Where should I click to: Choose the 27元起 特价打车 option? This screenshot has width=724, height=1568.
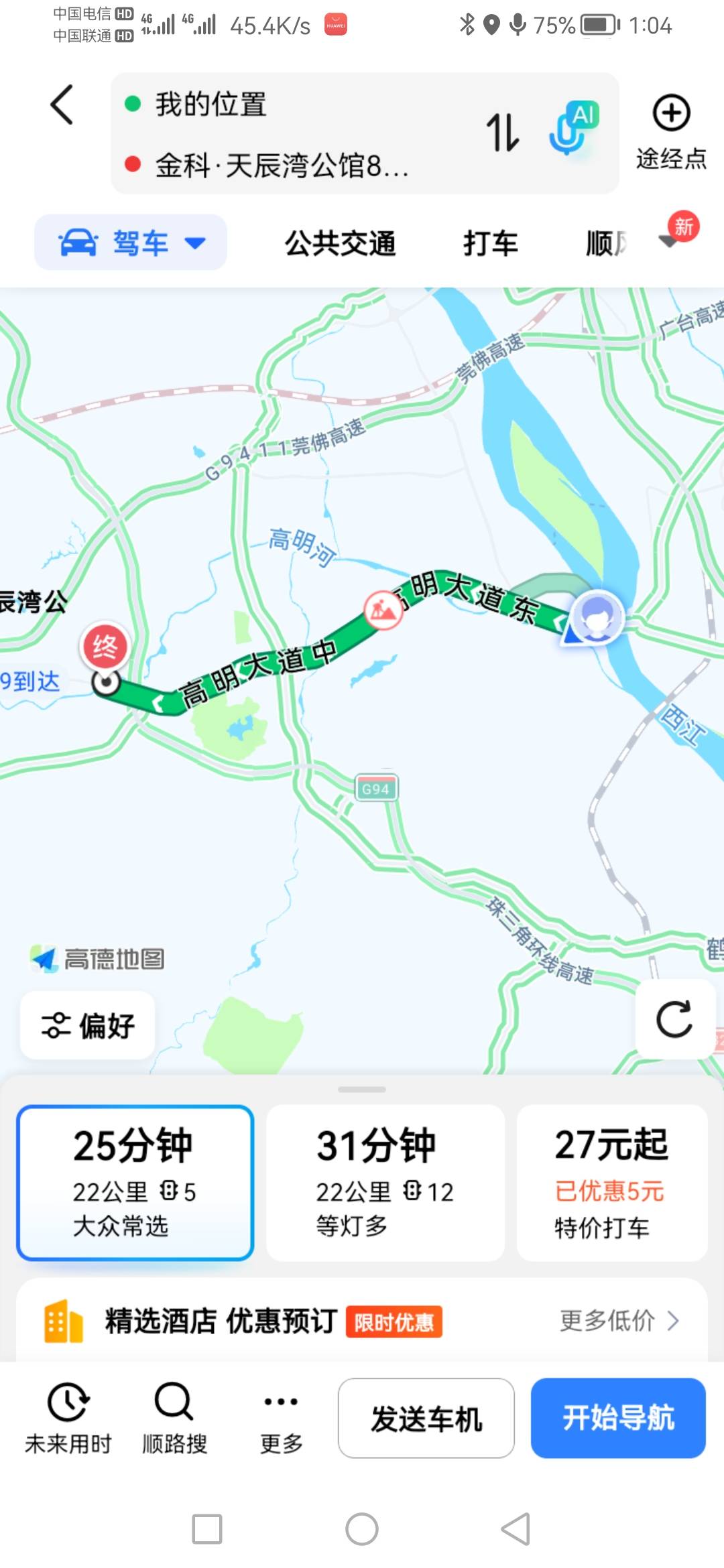pyautogui.click(x=611, y=1183)
